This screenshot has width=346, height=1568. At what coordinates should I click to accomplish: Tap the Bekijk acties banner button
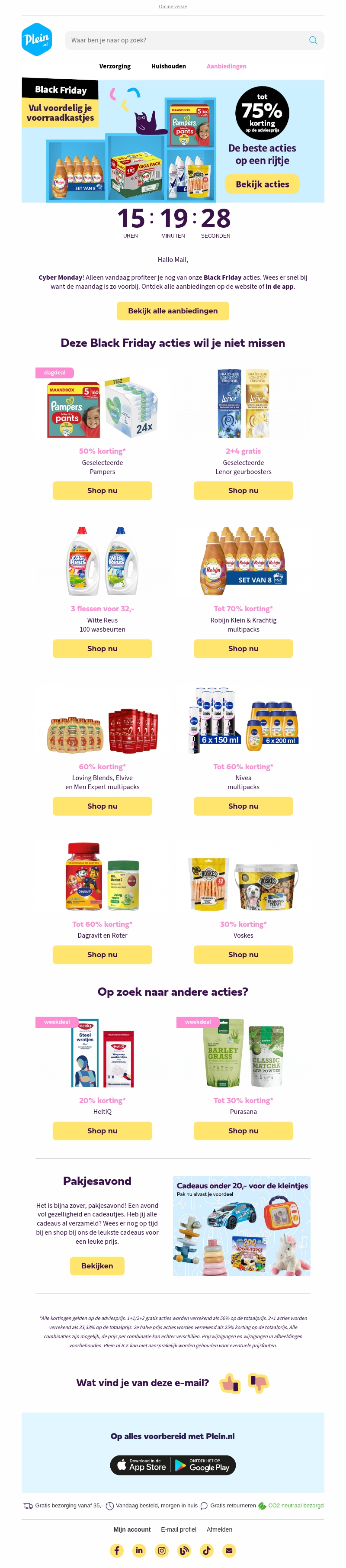pyautogui.click(x=262, y=184)
